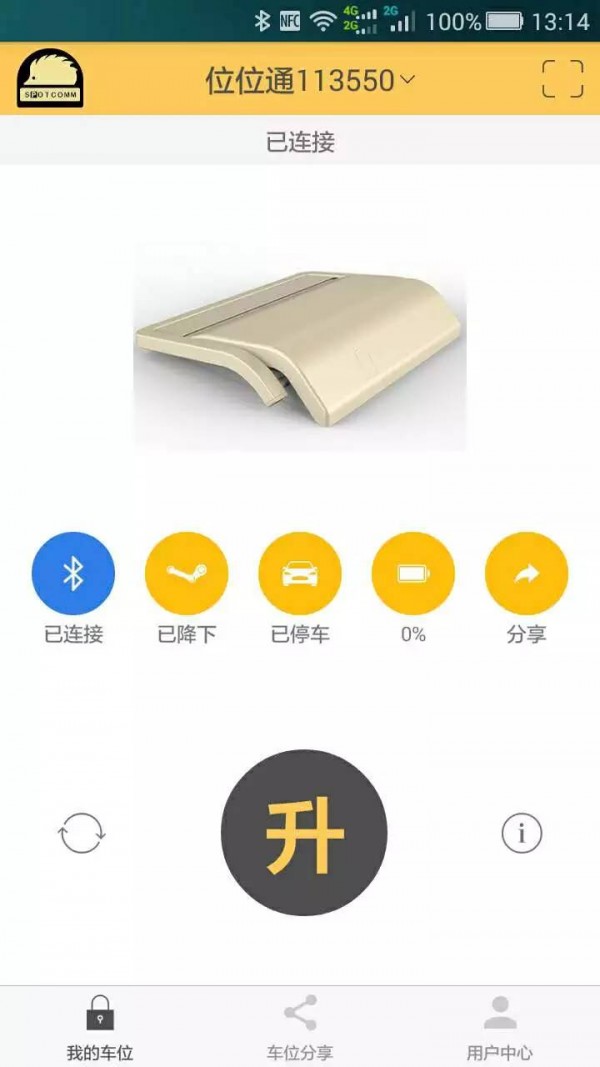Tap the blue Bluetooth 已连接 button
Image resolution: width=600 pixels, height=1067 pixels.
(x=73, y=573)
